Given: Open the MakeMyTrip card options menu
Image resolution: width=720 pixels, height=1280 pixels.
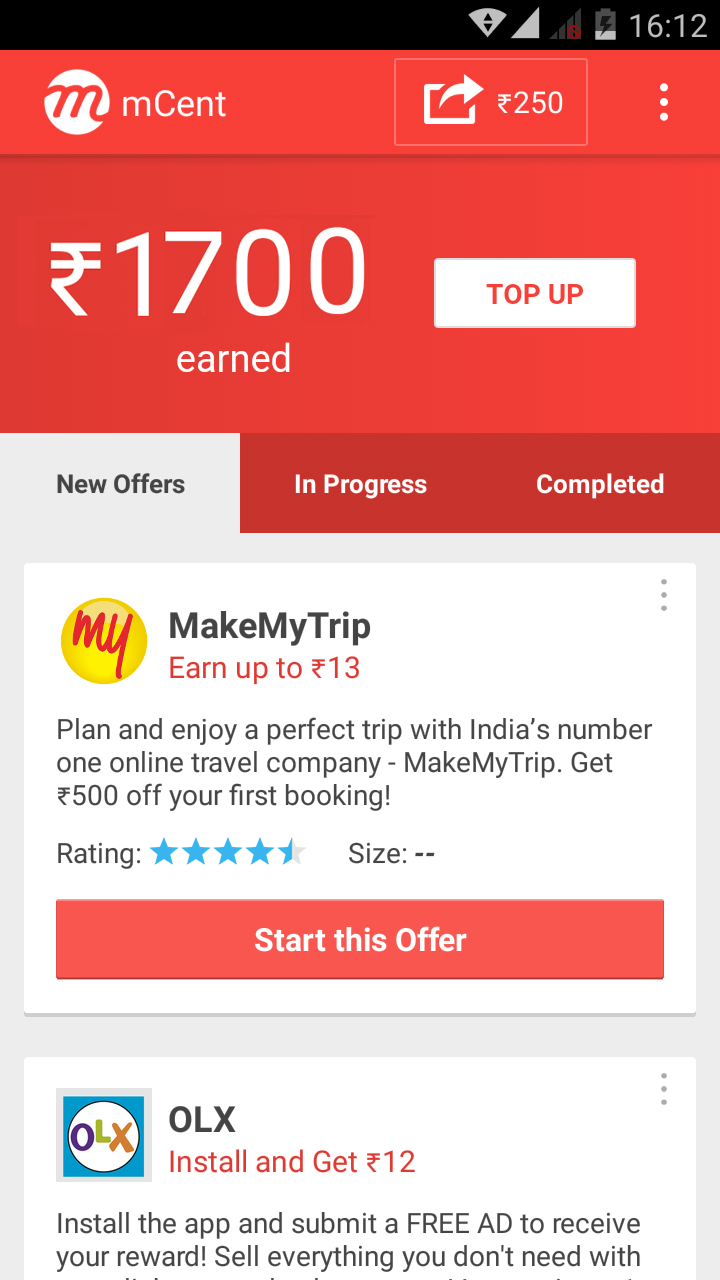Looking at the screenshot, I should click(x=663, y=594).
